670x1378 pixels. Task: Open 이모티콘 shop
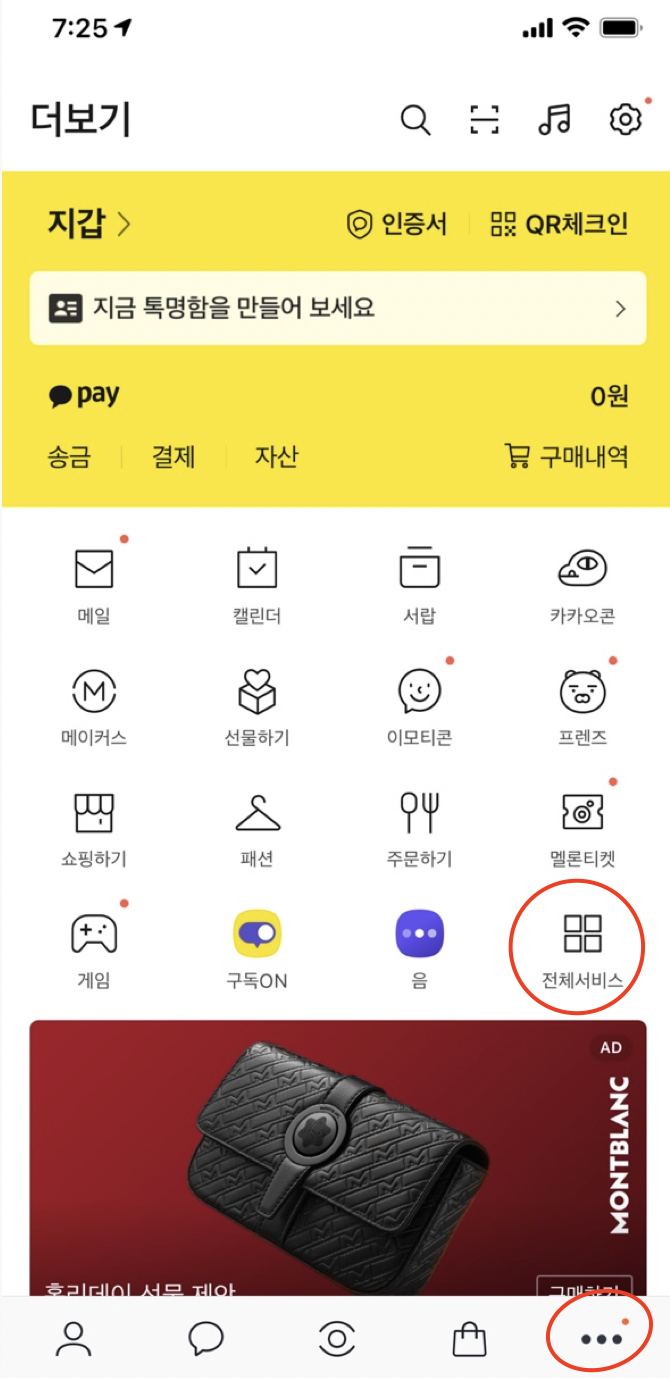pyautogui.click(x=419, y=706)
